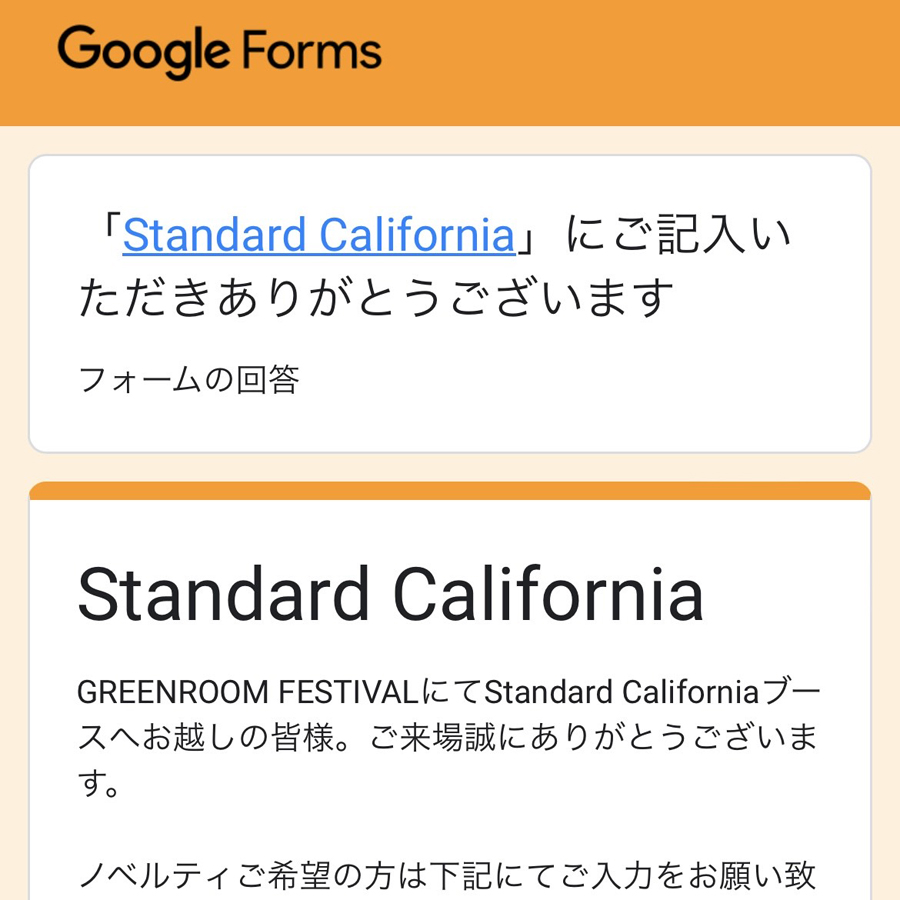Open the Standard California form link
This screenshot has height=900, width=900.
pyautogui.click(x=318, y=236)
